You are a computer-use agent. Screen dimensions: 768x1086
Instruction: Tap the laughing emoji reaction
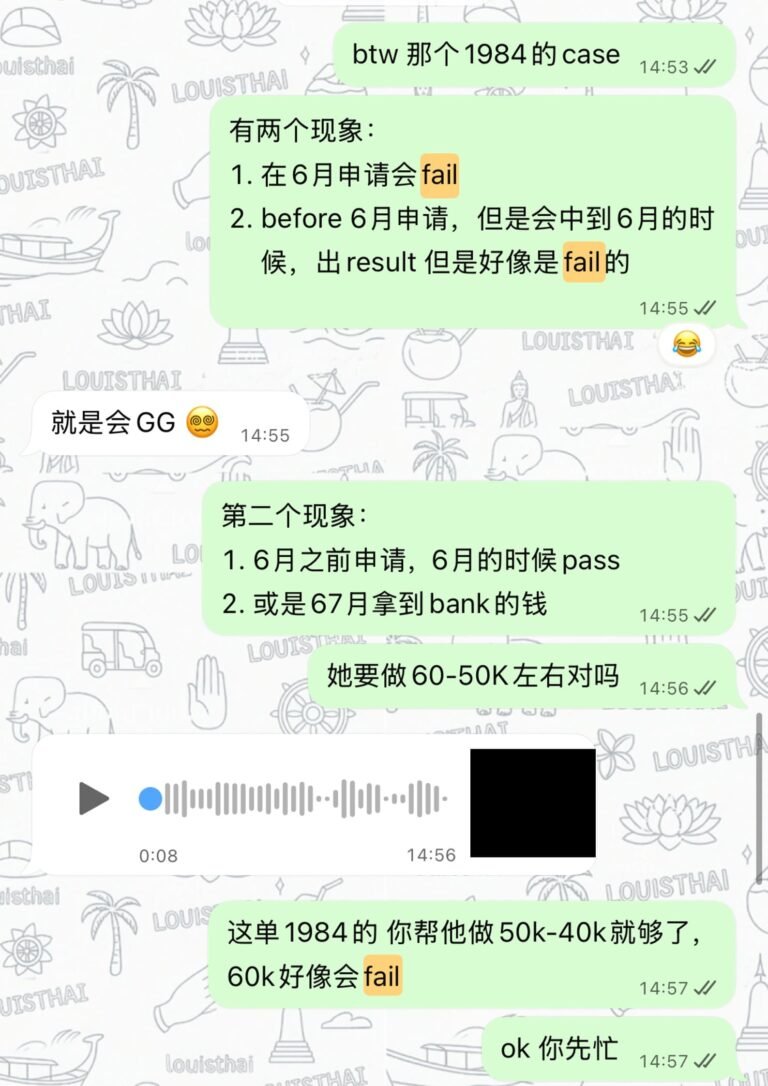[686, 347]
